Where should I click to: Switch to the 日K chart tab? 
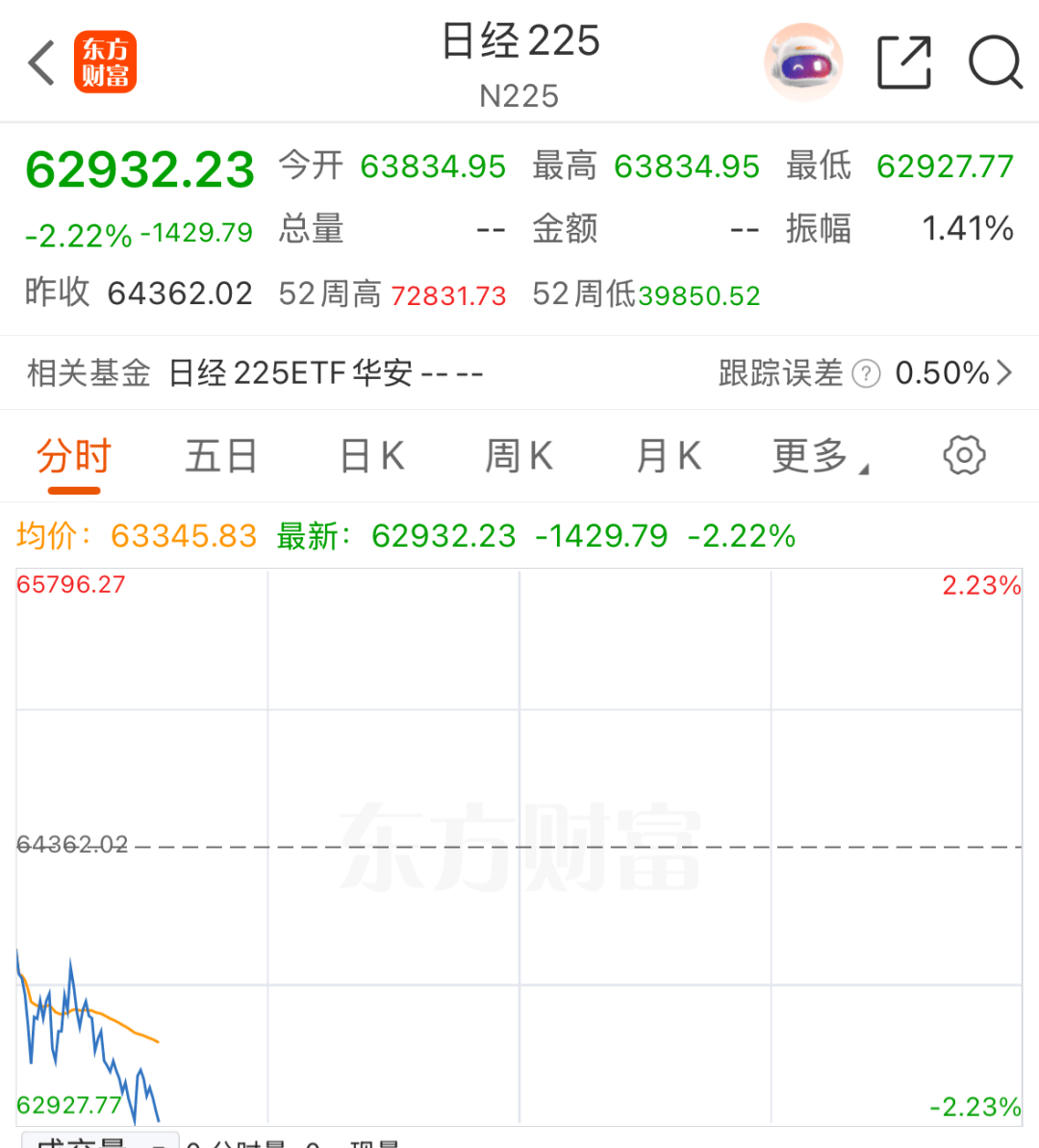pyautogui.click(x=372, y=456)
